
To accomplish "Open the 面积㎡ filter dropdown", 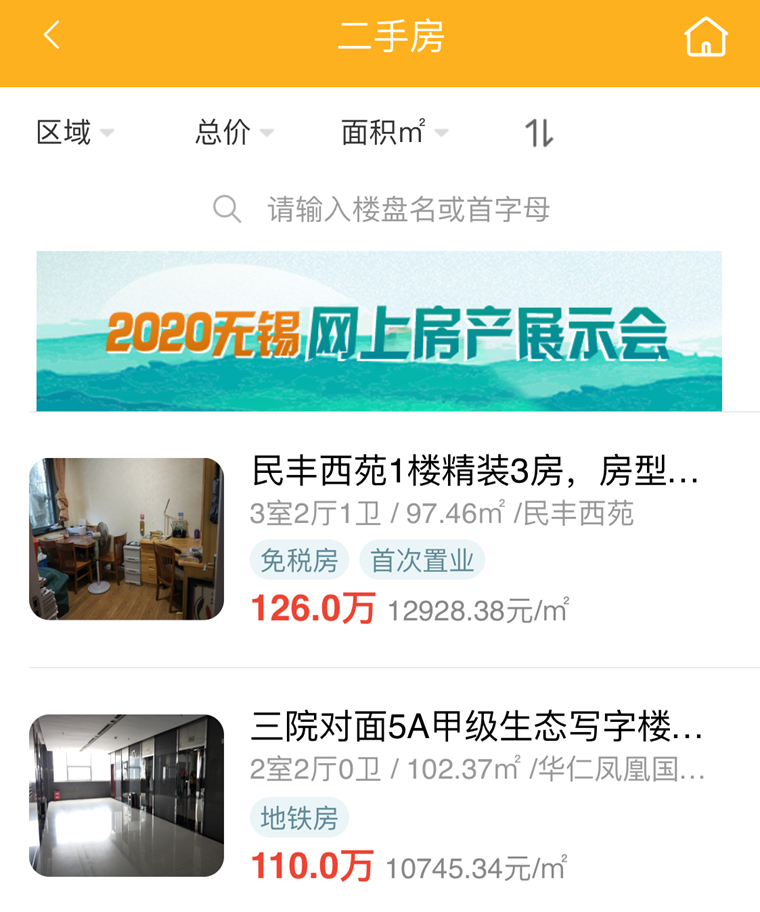I will (394, 133).
